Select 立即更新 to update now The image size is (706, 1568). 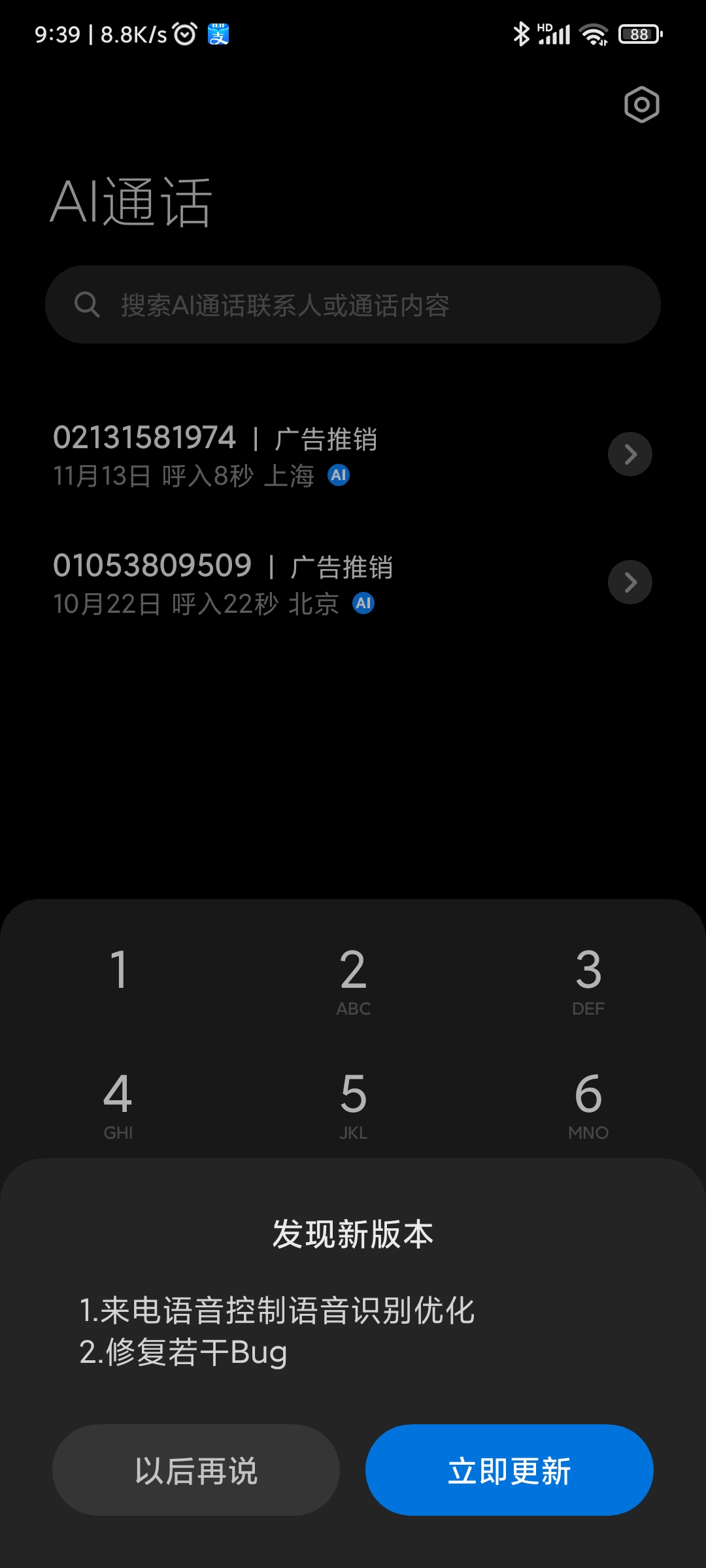click(x=509, y=1470)
